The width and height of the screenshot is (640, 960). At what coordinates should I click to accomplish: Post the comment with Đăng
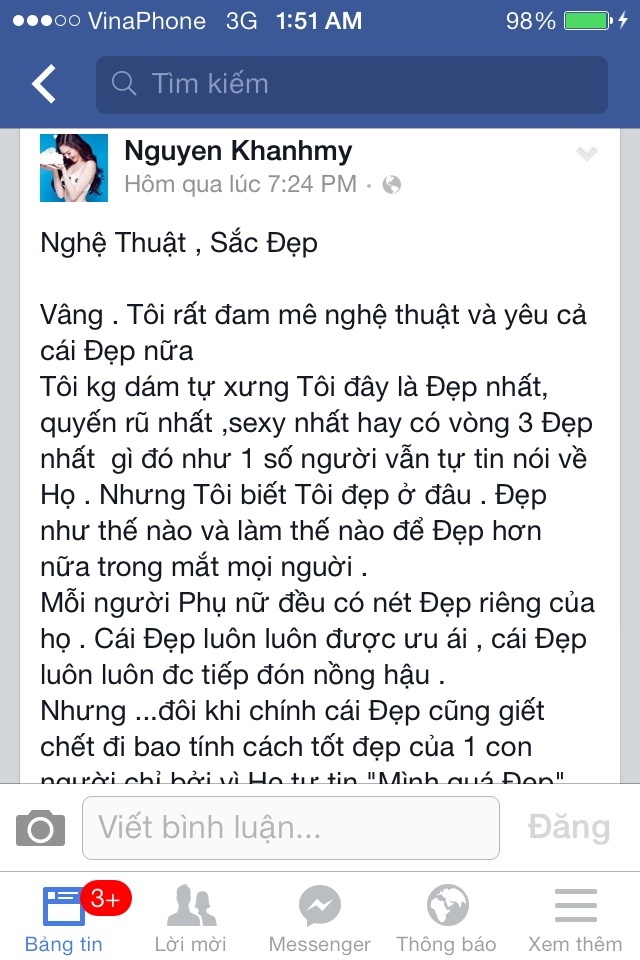click(568, 828)
